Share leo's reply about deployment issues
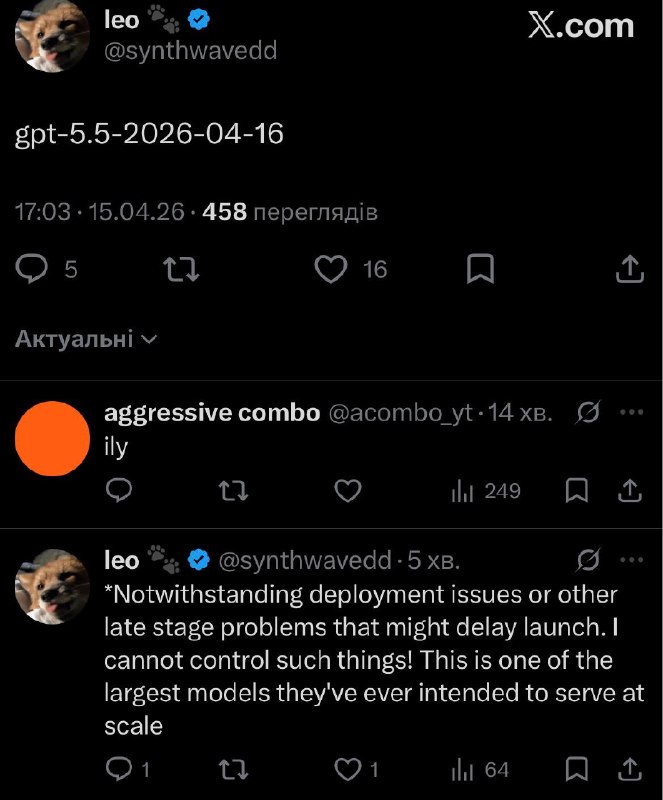 (x=630, y=770)
